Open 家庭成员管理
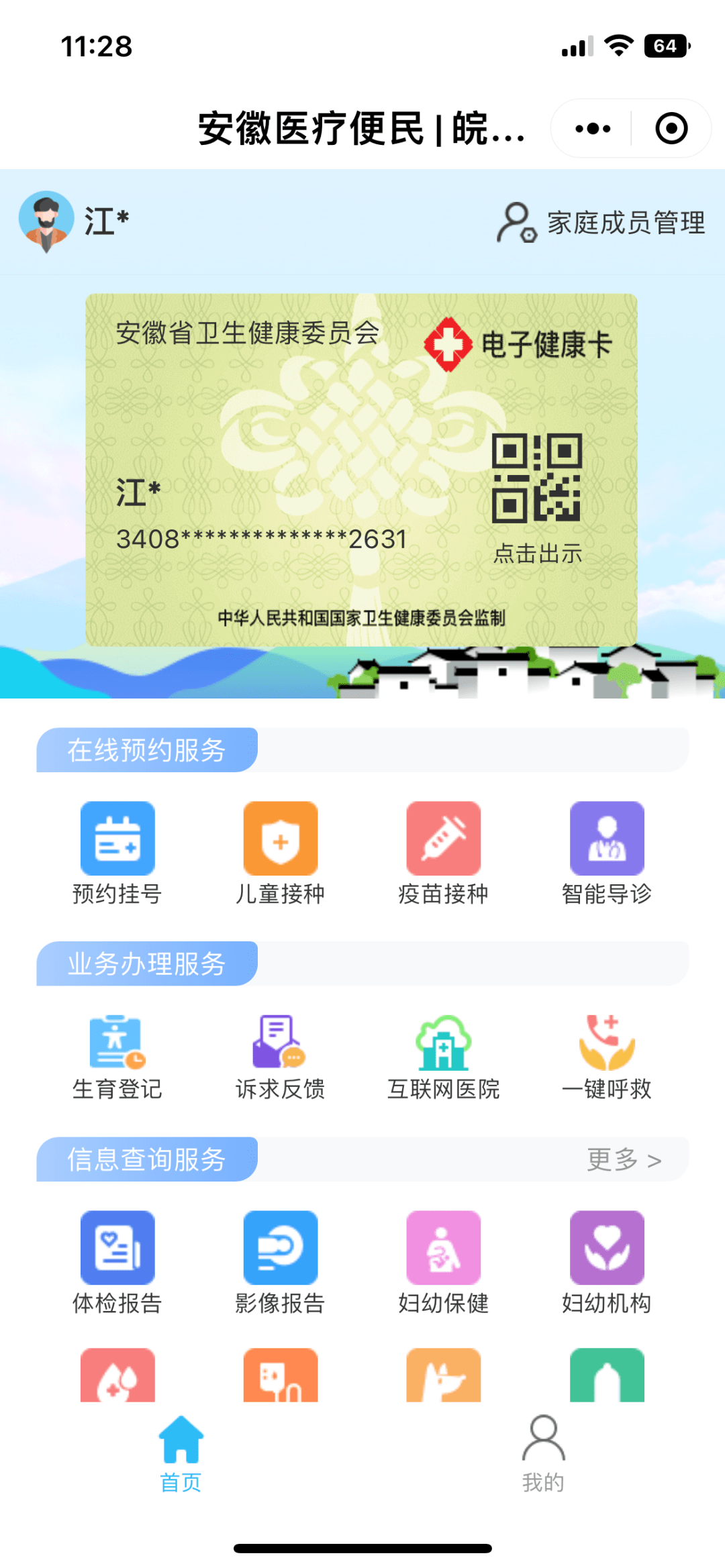Image resolution: width=725 pixels, height=1568 pixels. pos(601,223)
